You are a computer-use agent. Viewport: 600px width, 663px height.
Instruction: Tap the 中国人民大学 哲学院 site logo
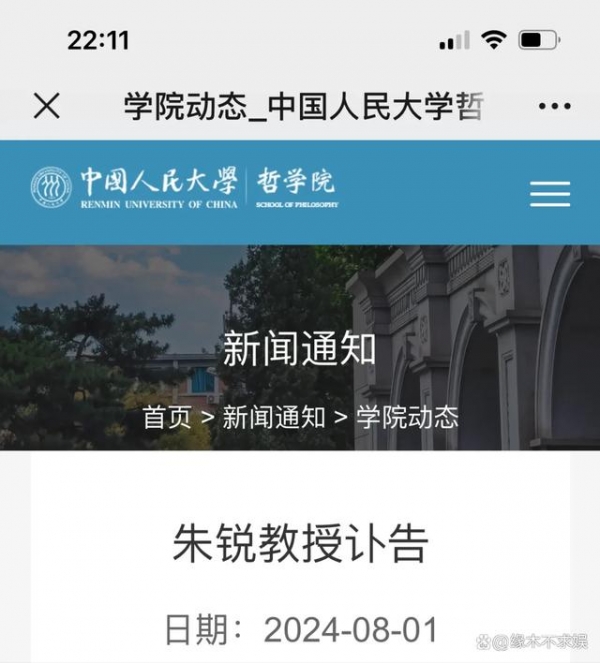(185, 187)
